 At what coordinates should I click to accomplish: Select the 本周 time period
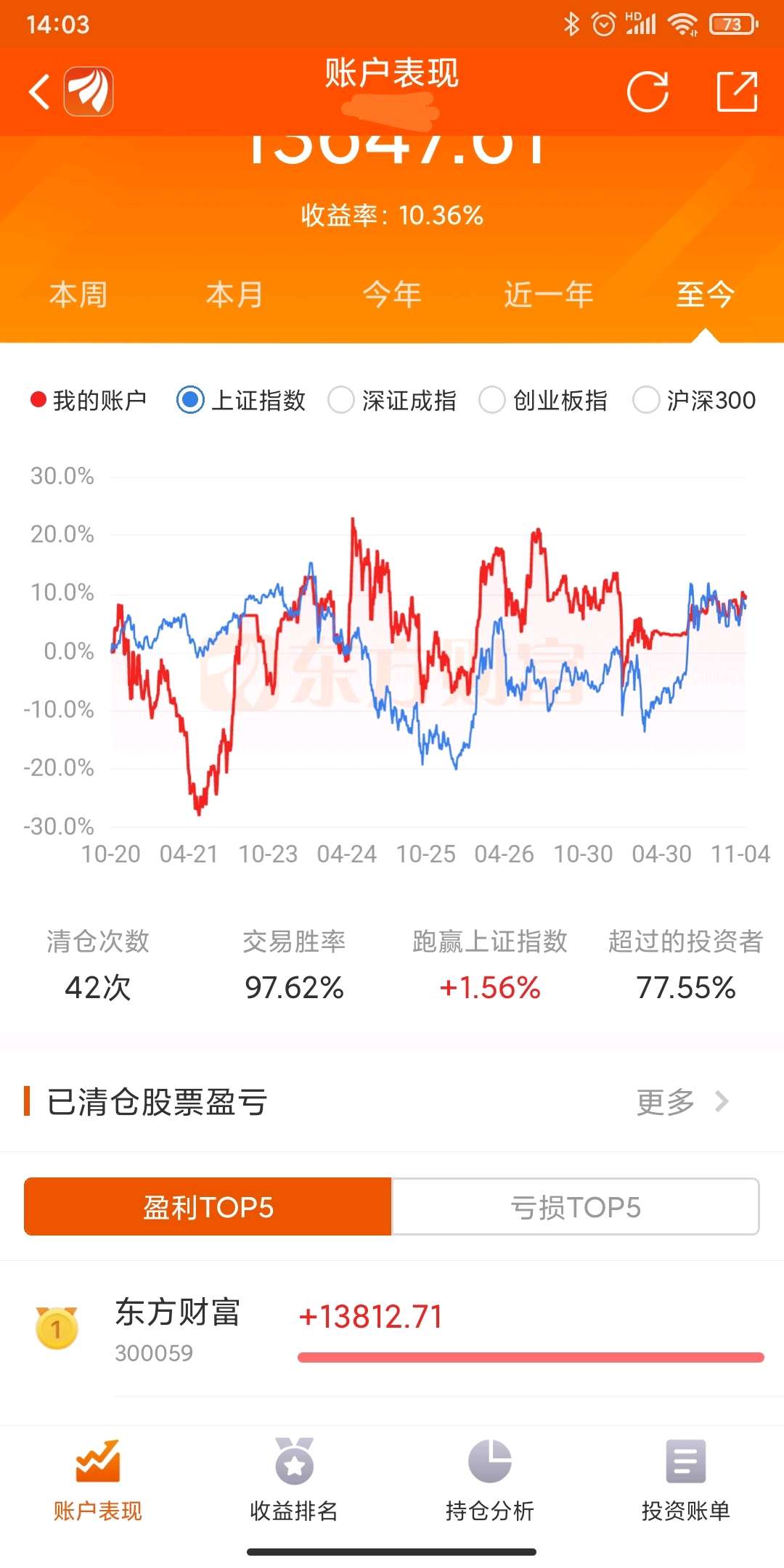pos(77,295)
